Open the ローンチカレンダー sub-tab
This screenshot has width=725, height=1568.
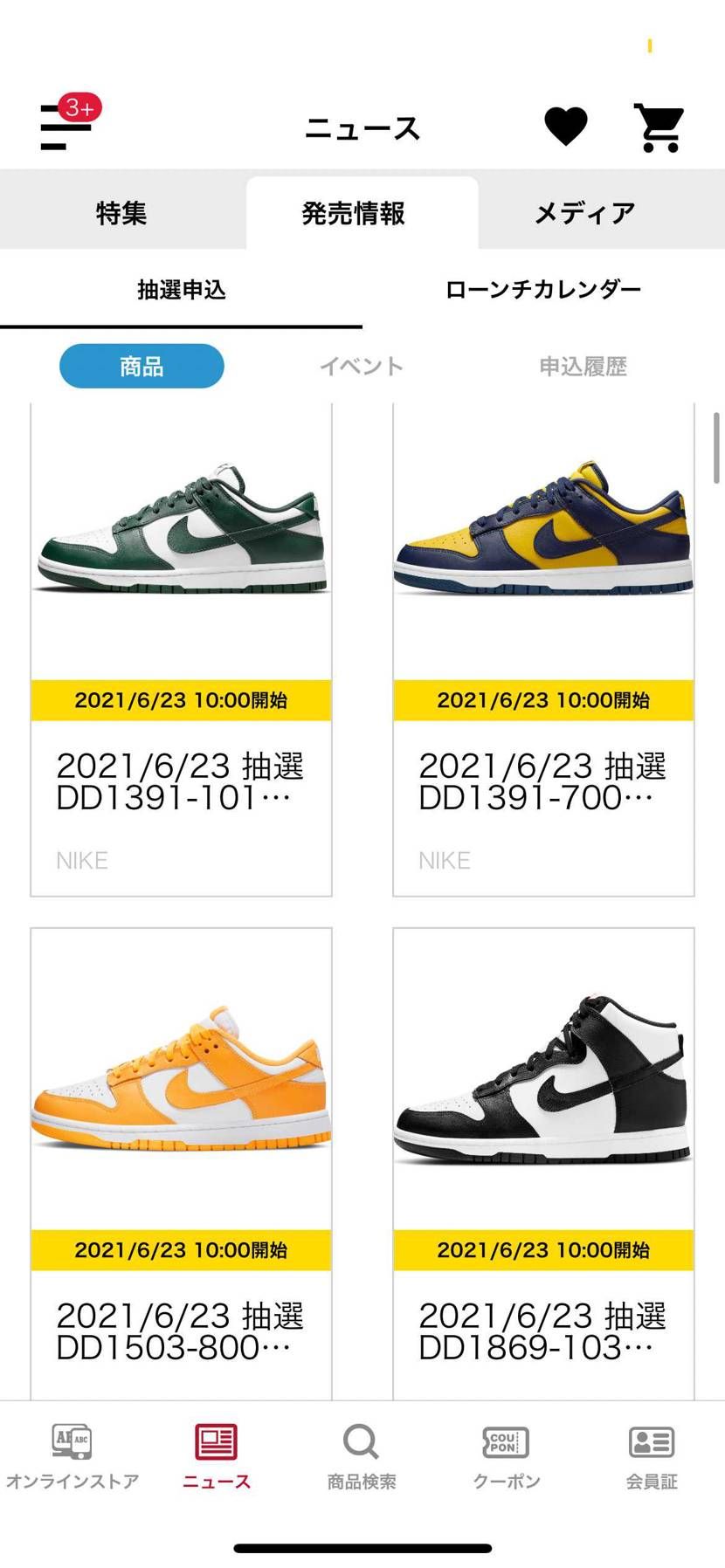click(543, 290)
